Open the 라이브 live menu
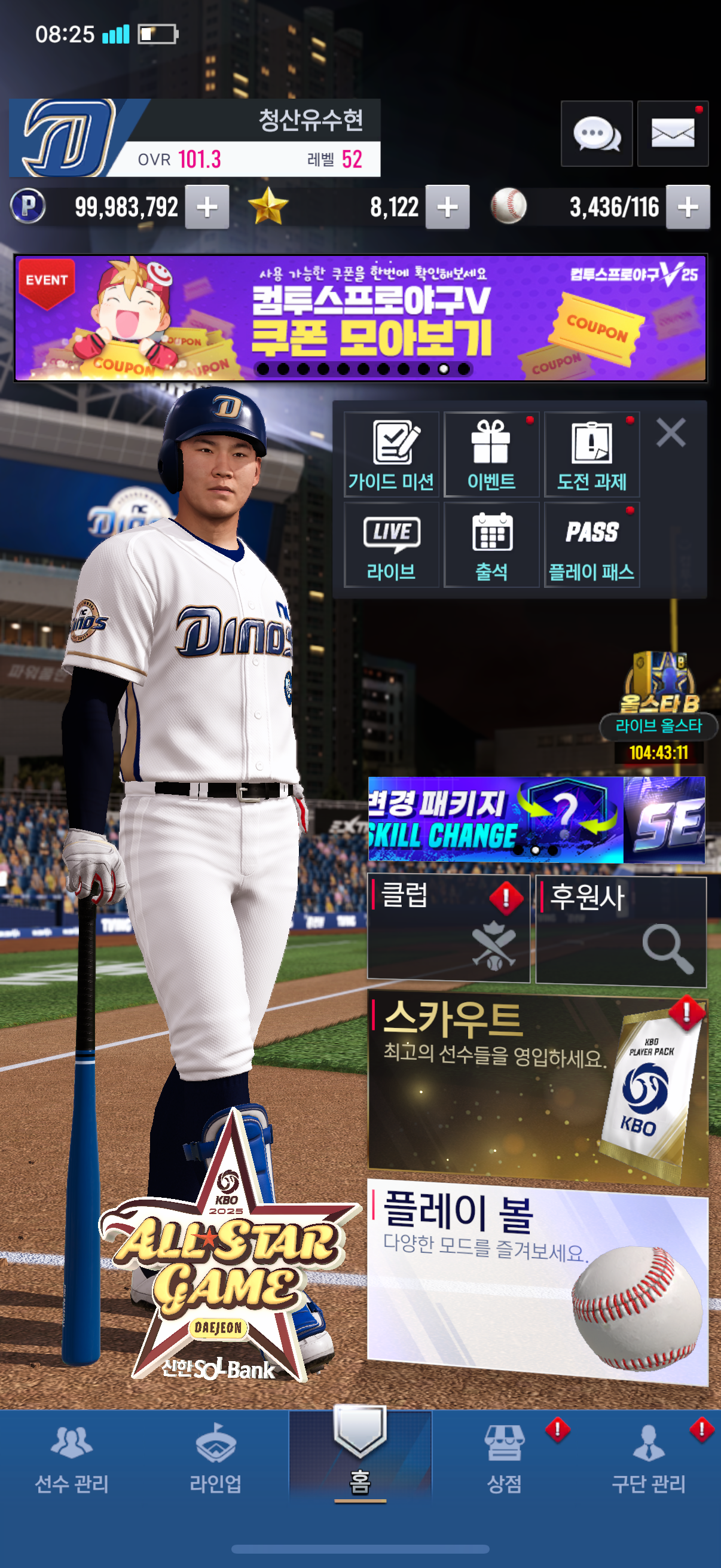Screen dimensions: 721x1568 [391, 545]
